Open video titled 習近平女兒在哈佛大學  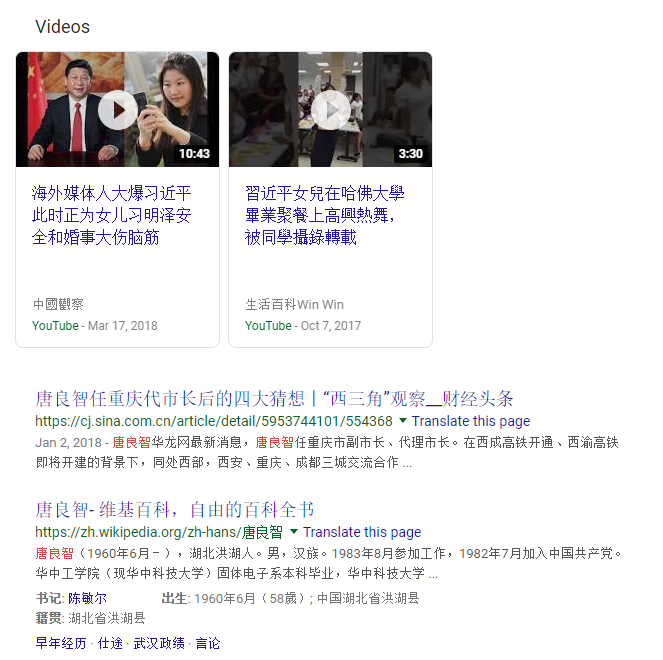click(324, 215)
